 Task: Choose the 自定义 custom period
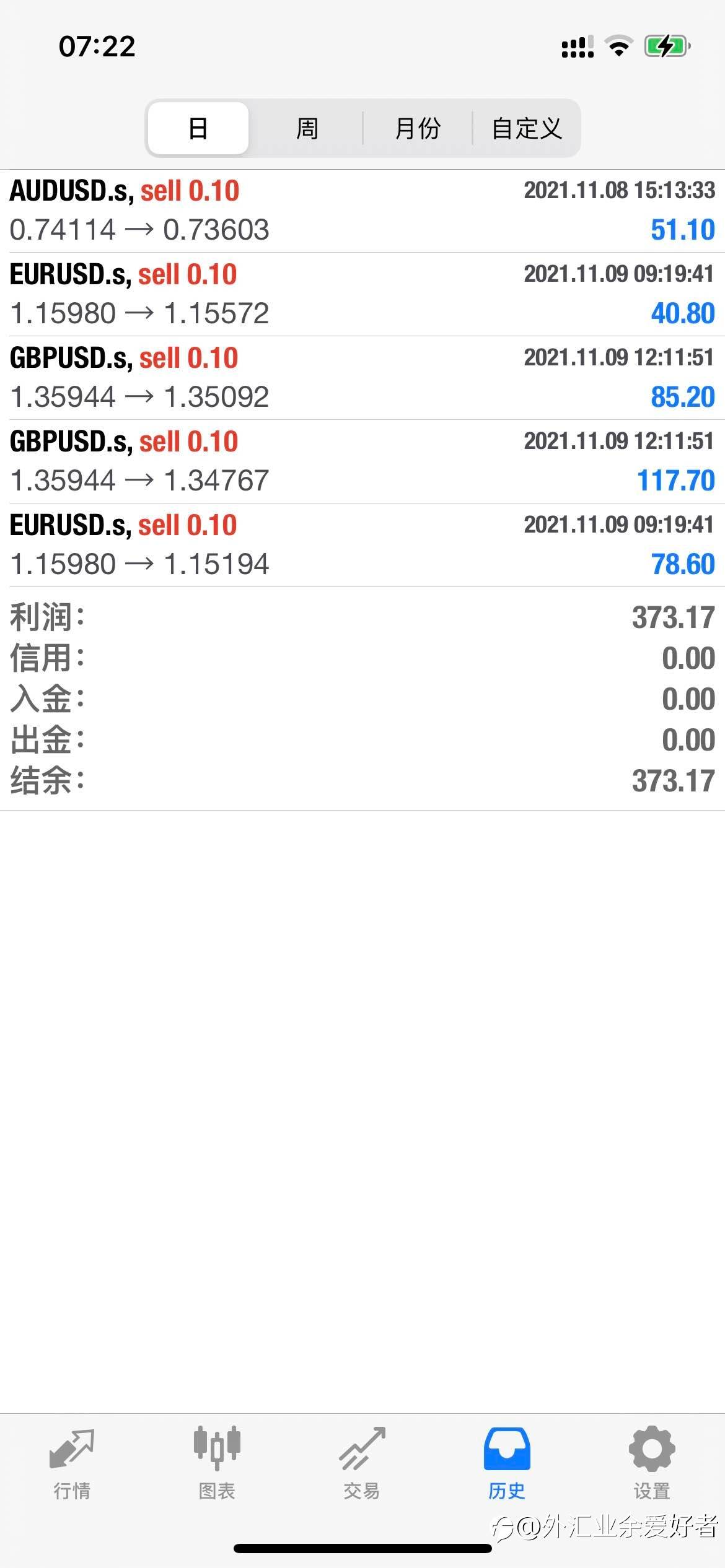tap(527, 128)
